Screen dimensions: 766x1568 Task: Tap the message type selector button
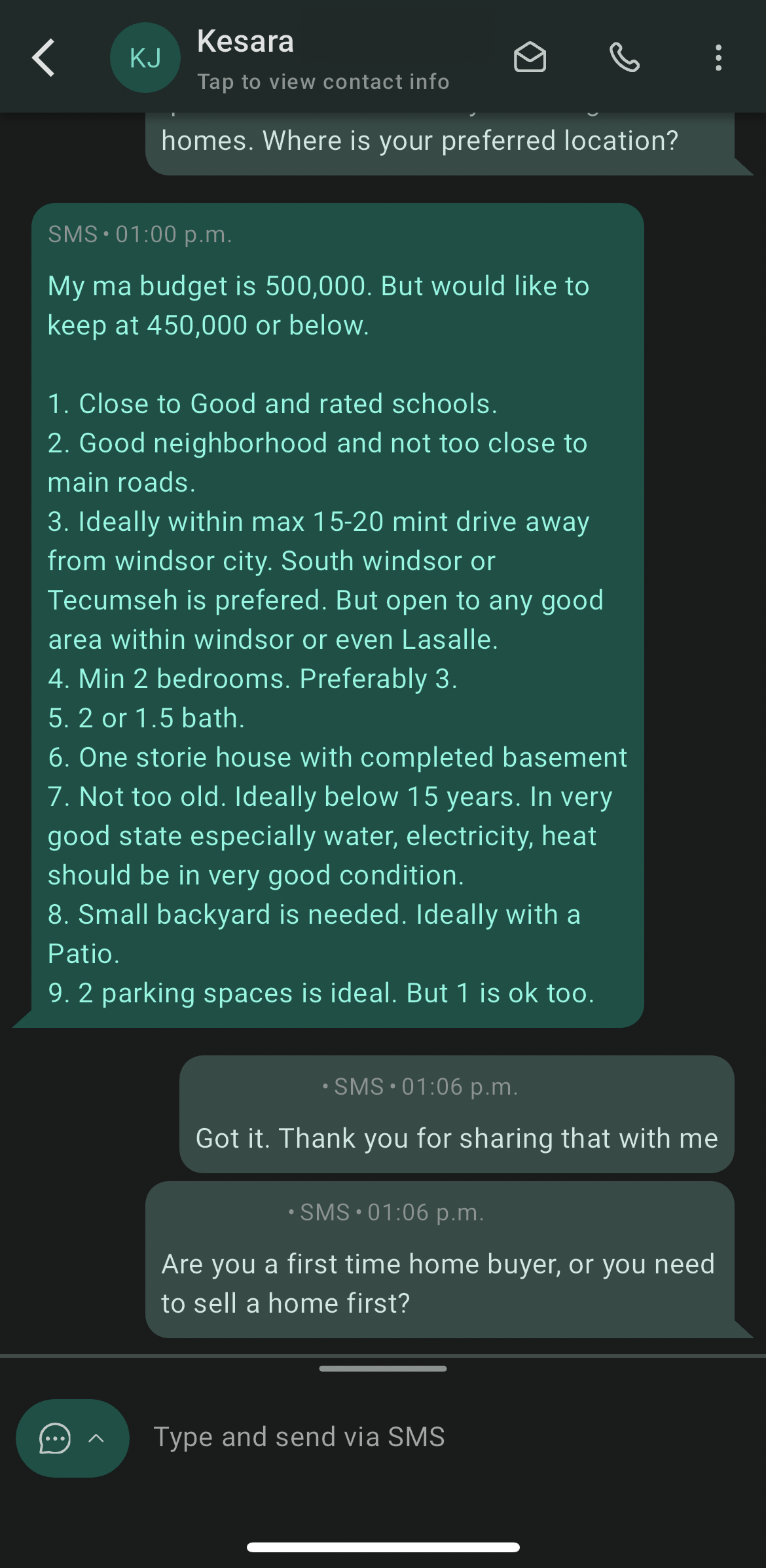(x=72, y=1438)
